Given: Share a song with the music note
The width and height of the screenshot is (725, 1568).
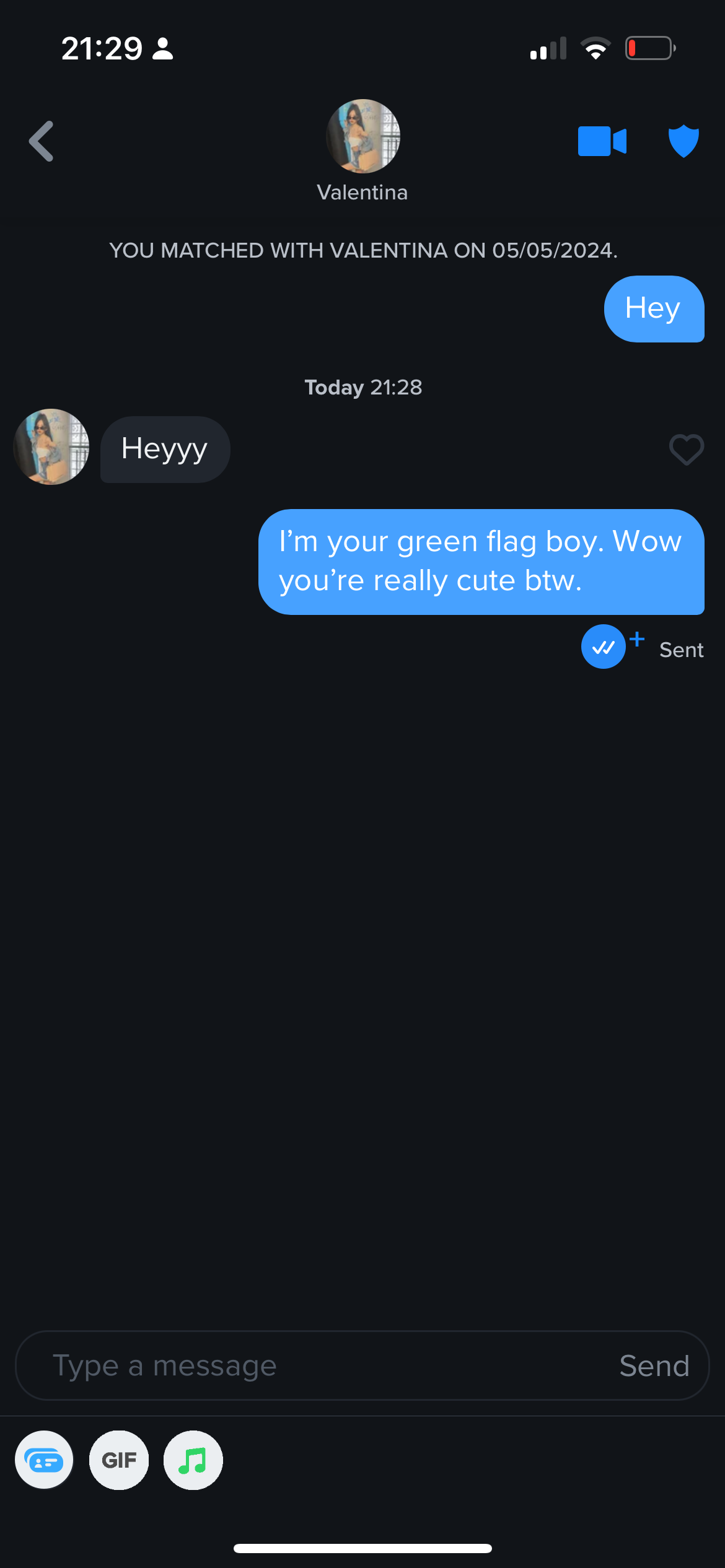Looking at the screenshot, I should [x=193, y=1460].
